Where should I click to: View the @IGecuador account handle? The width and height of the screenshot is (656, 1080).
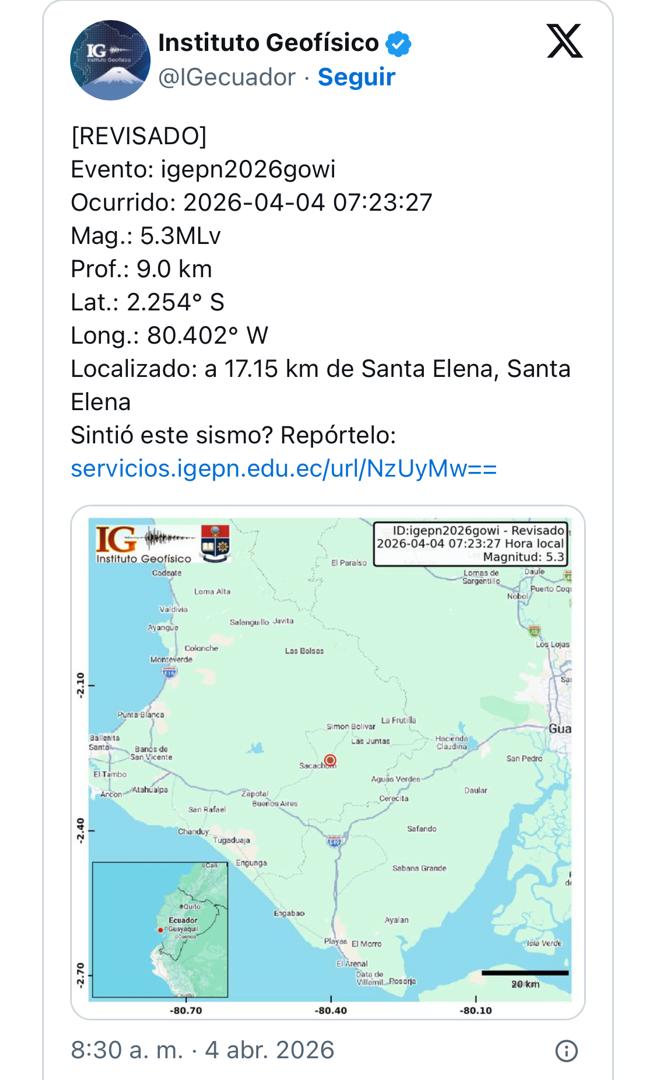227,77
